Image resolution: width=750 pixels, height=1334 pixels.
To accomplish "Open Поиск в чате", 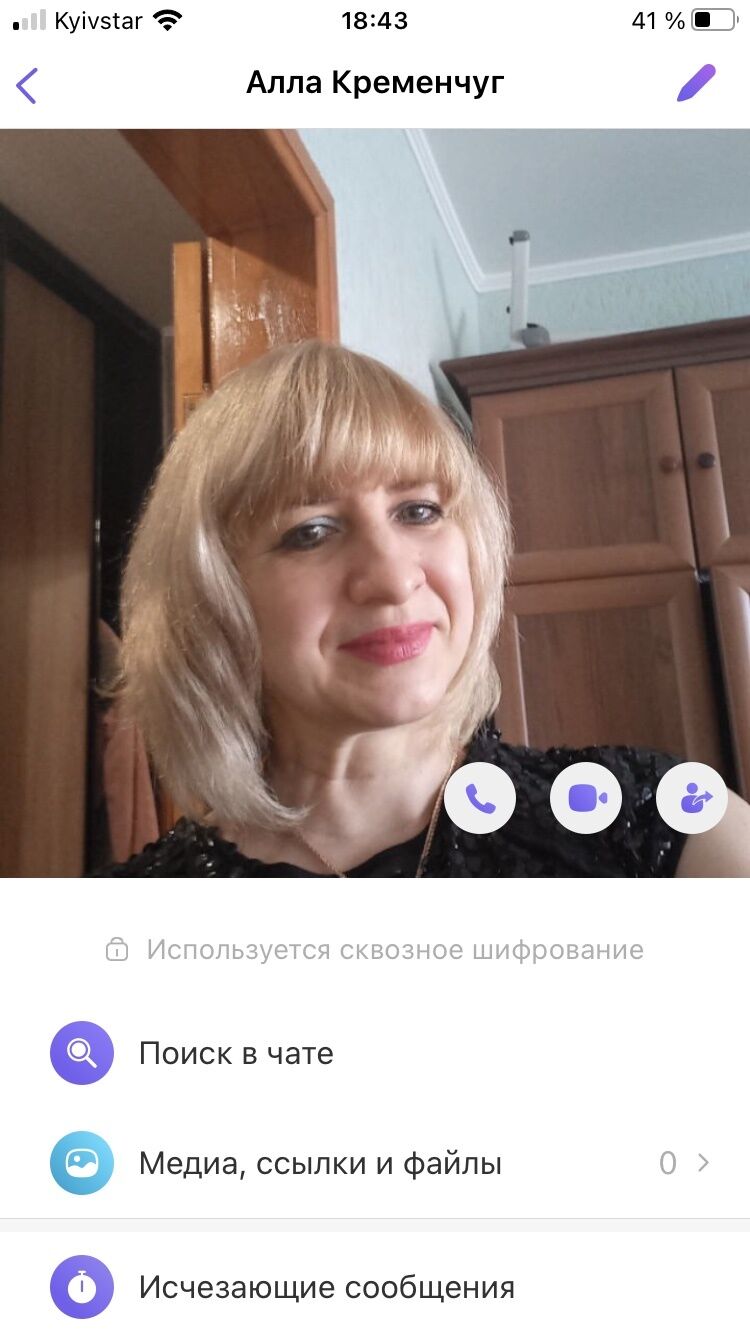I will pos(236,1053).
